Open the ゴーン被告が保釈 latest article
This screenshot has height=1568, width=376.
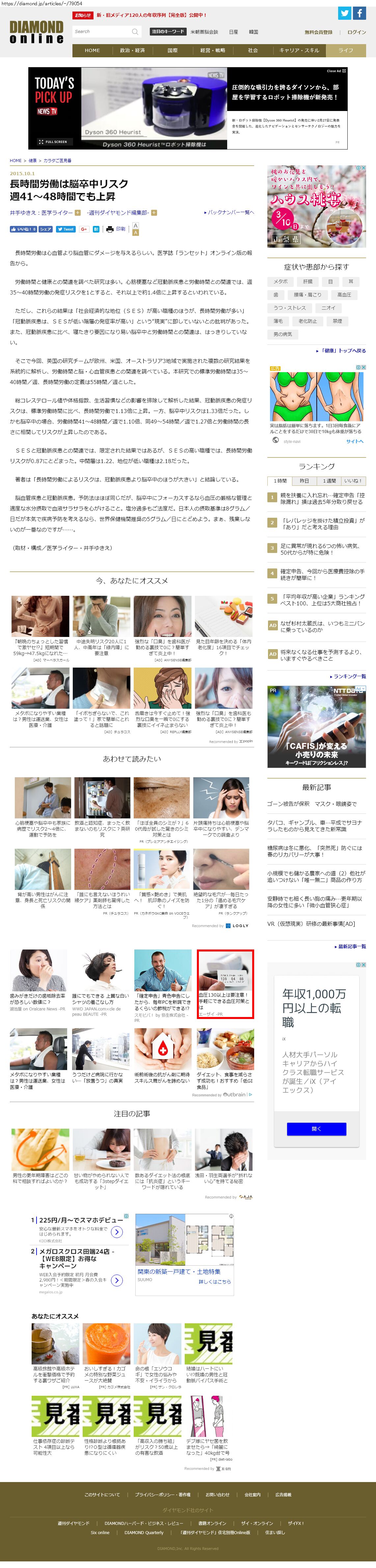tap(311, 804)
